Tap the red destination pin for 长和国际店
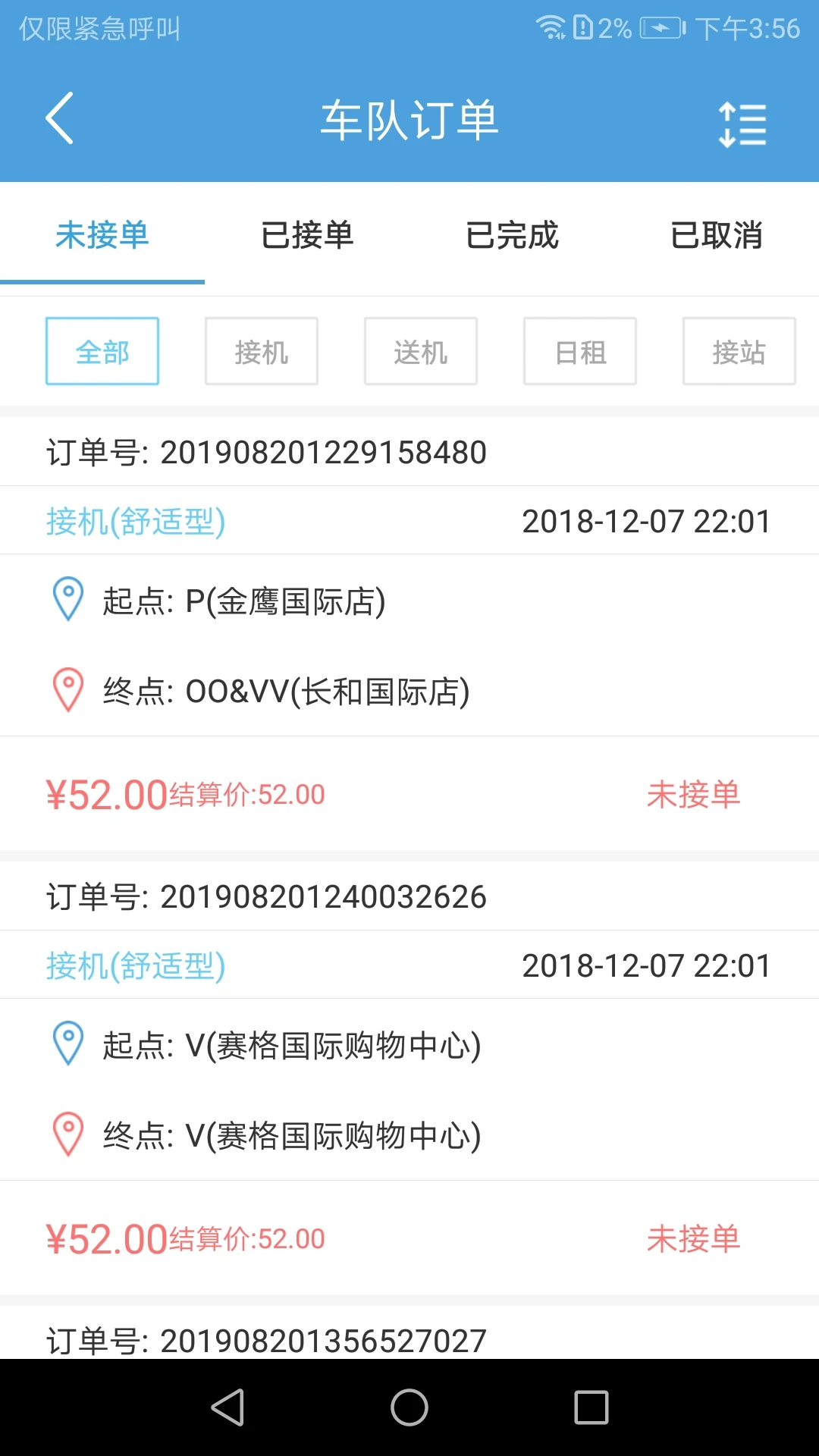The image size is (819, 1456). tap(67, 692)
